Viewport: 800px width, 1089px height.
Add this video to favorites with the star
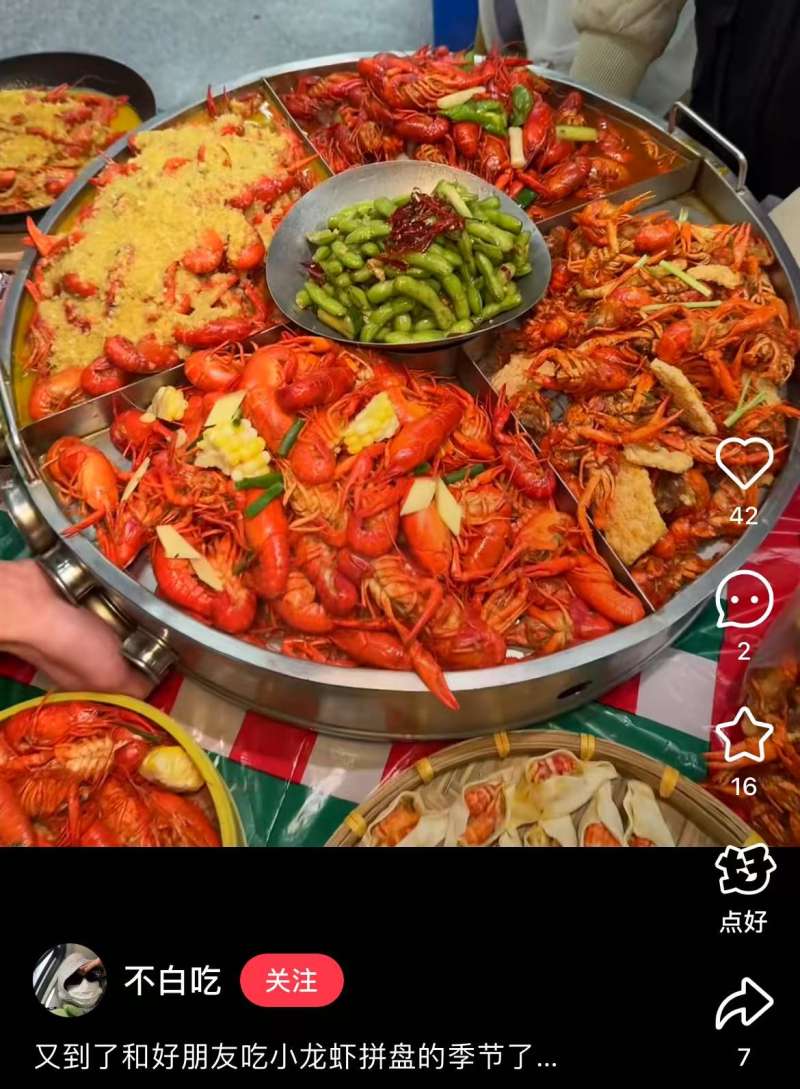click(x=744, y=736)
